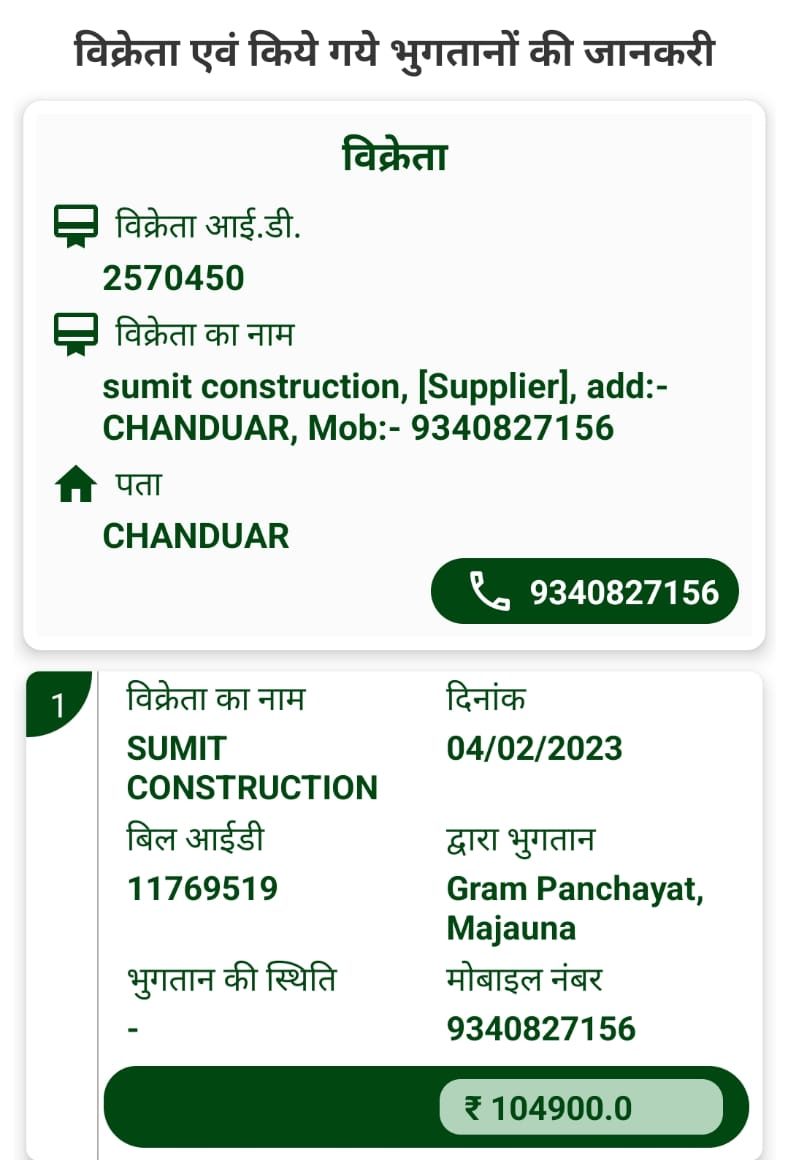The height and width of the screenshot is (1160, 788).
Task: Call vendor at 9340827156
Action: (585, 591)
